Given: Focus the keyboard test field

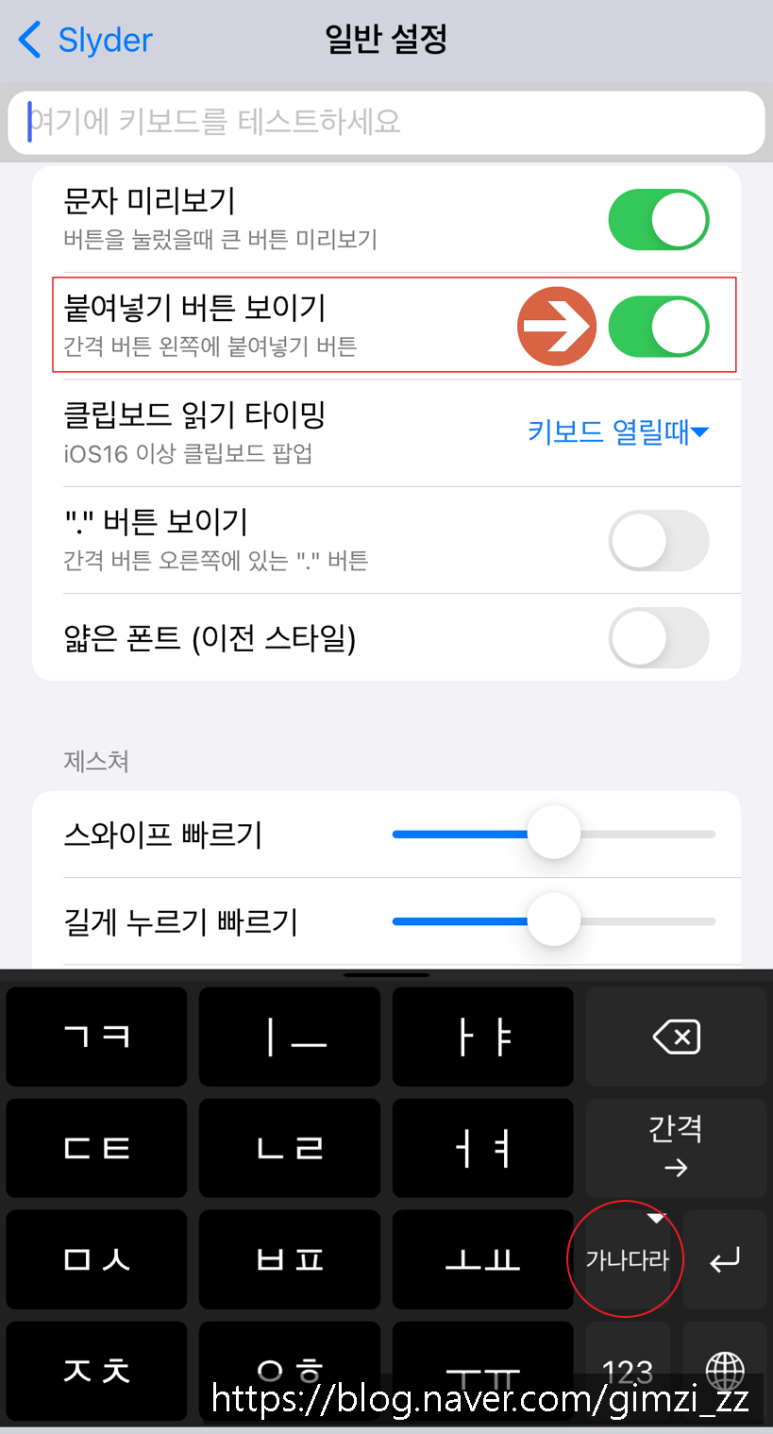Looking at the screenshot, I should 386,122.
